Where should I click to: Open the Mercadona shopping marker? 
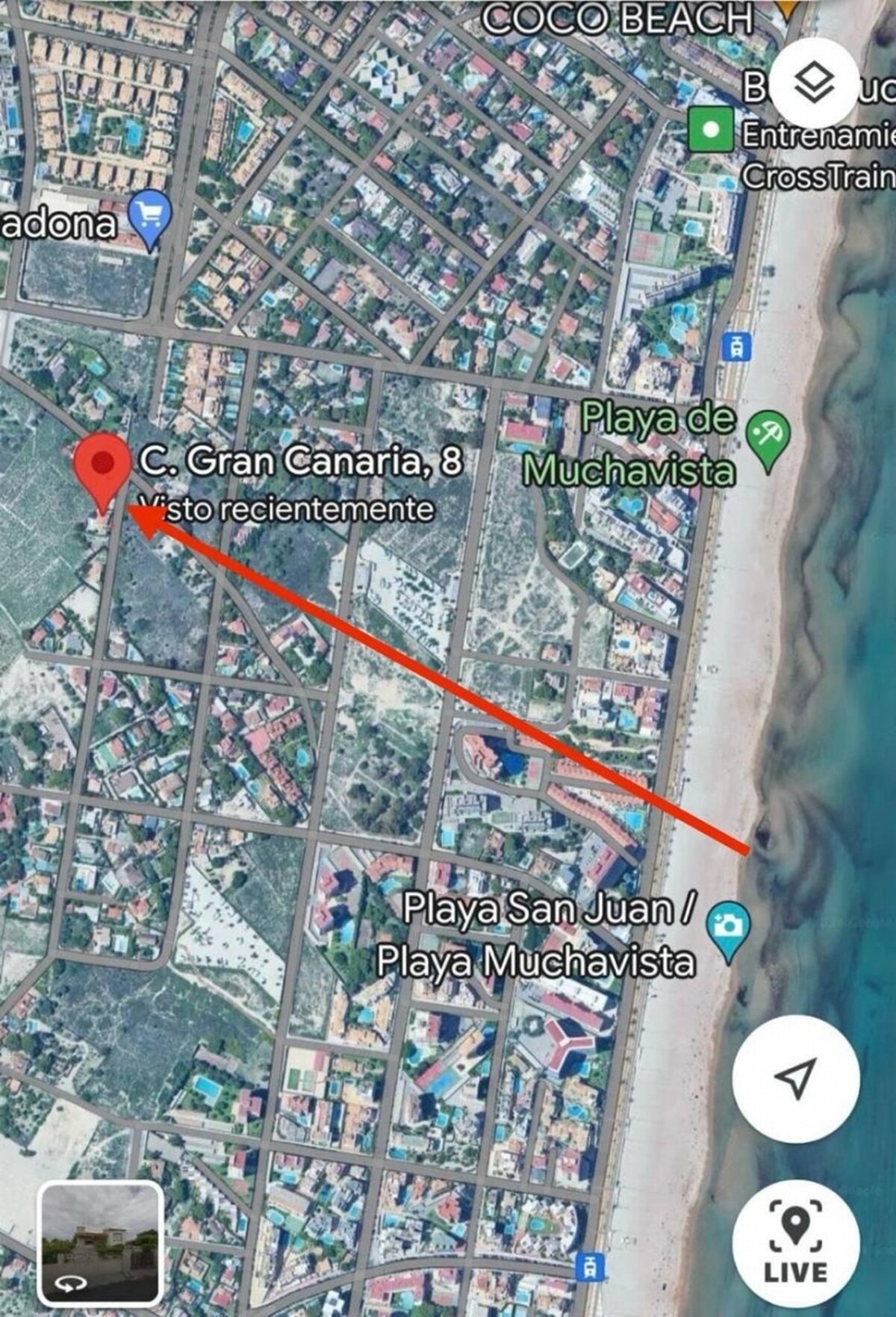[150, 218]
